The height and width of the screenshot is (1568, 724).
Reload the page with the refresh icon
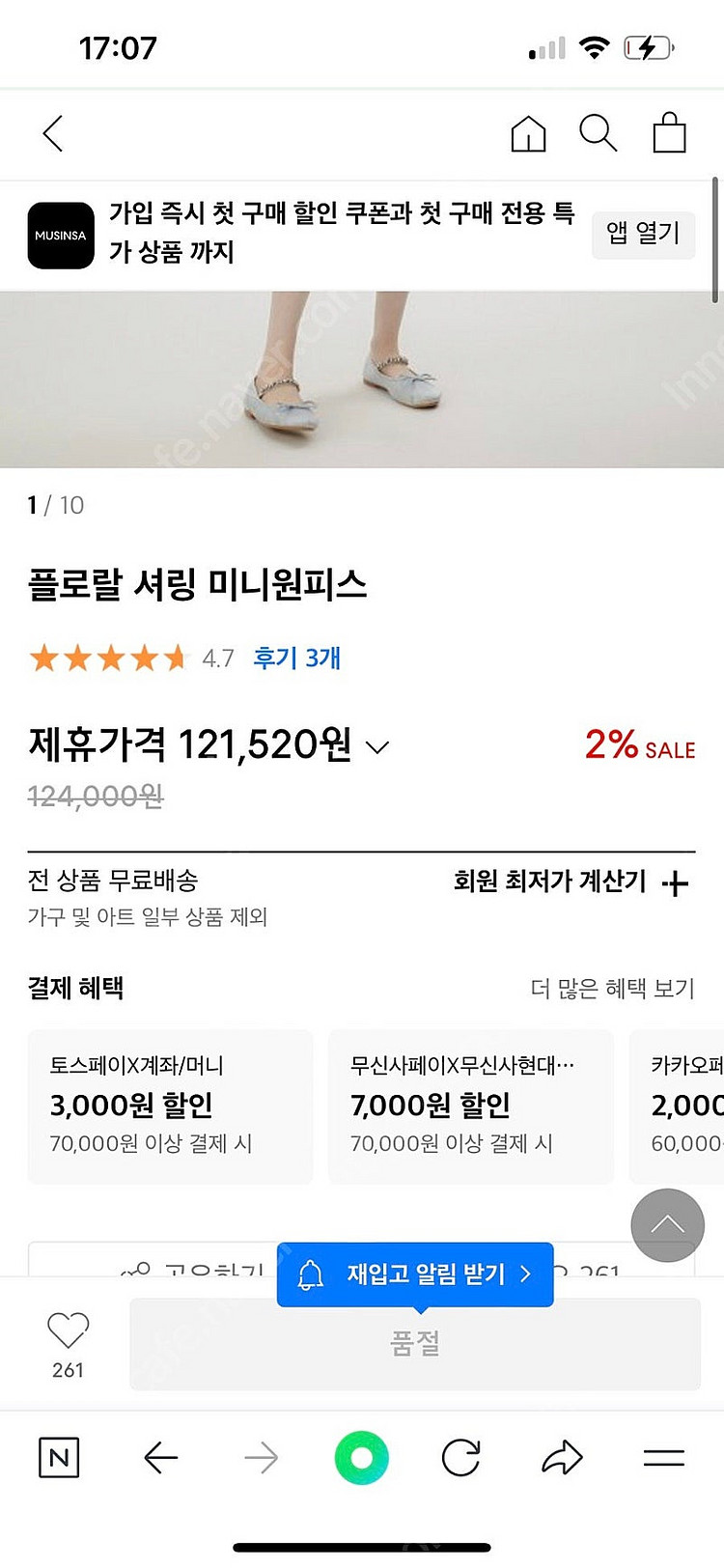460,1457
